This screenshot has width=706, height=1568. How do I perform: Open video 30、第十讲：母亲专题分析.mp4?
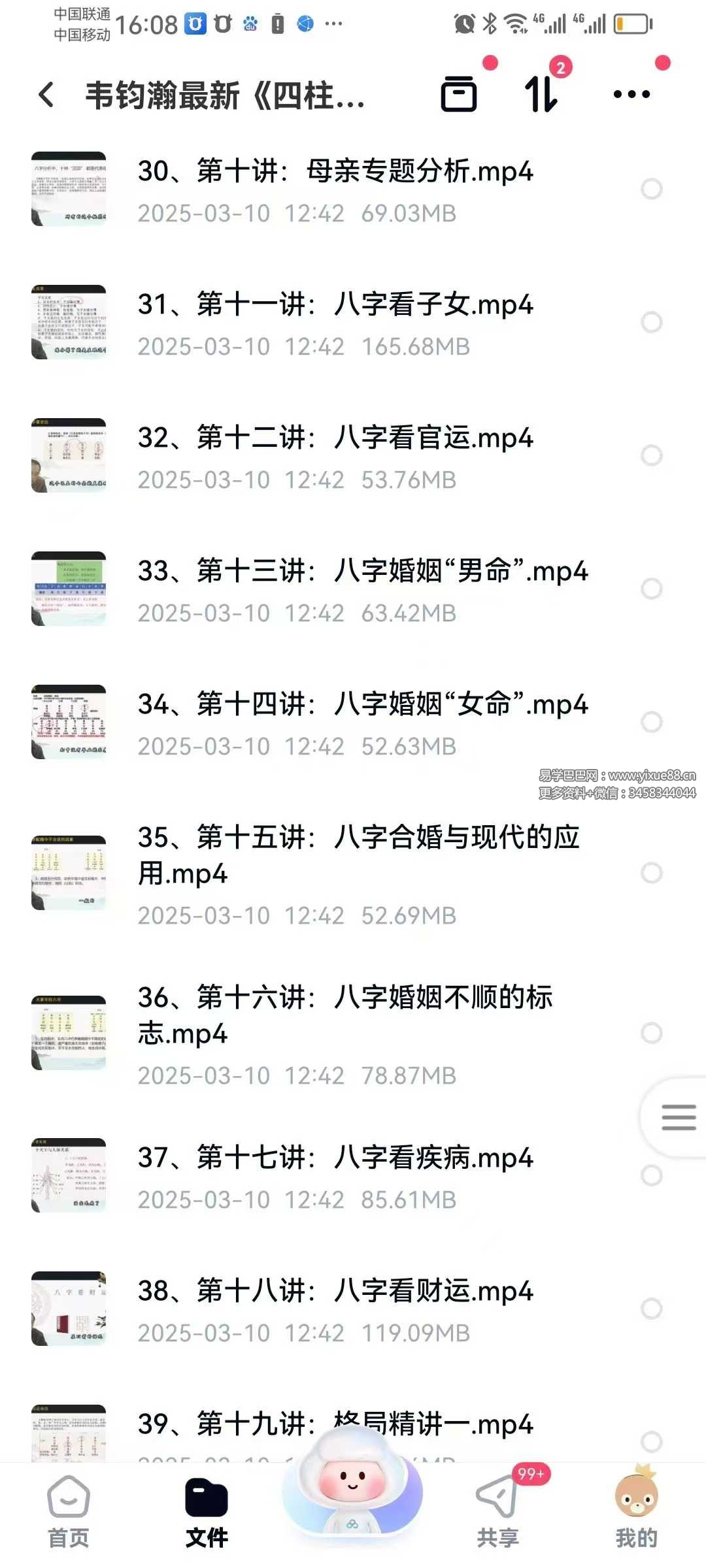pos(335,172)
